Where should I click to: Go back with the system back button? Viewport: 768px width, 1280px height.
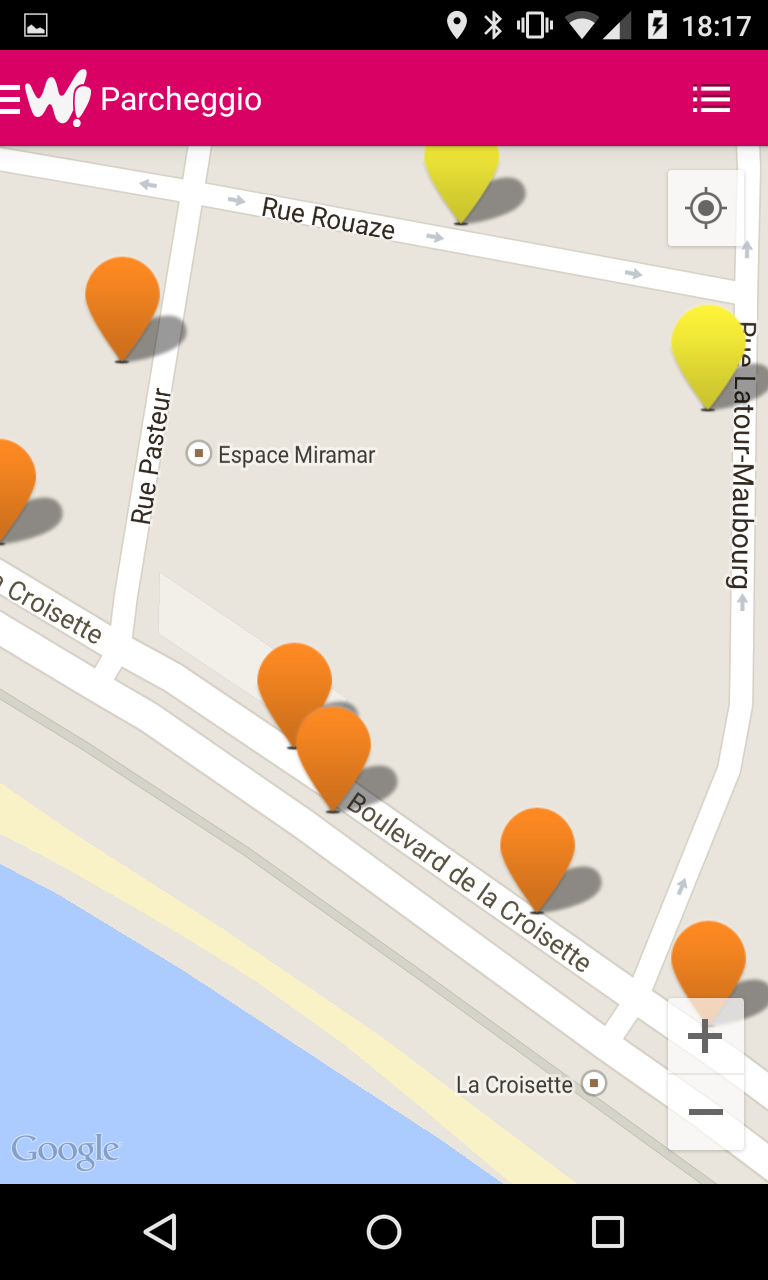pos(160,1232)
